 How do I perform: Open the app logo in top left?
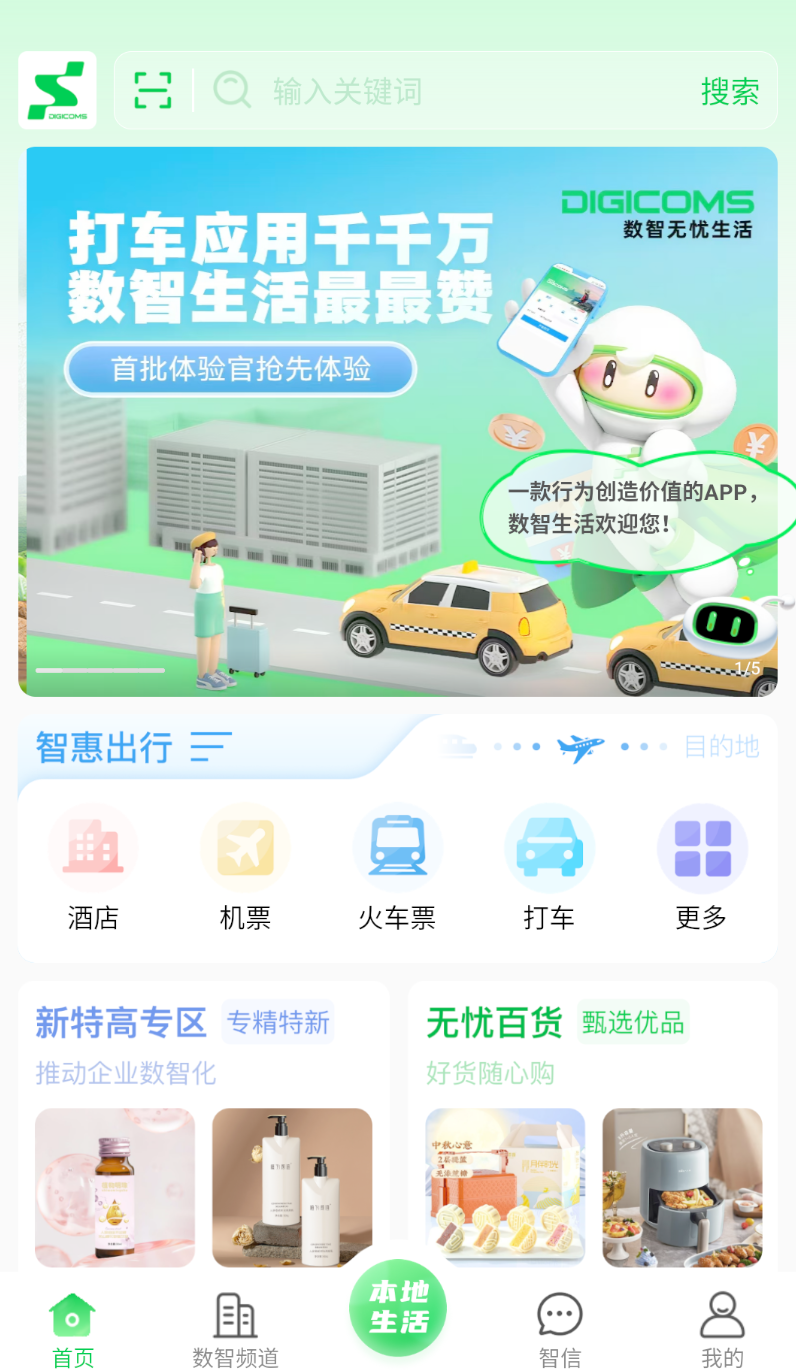coord(57,90)
